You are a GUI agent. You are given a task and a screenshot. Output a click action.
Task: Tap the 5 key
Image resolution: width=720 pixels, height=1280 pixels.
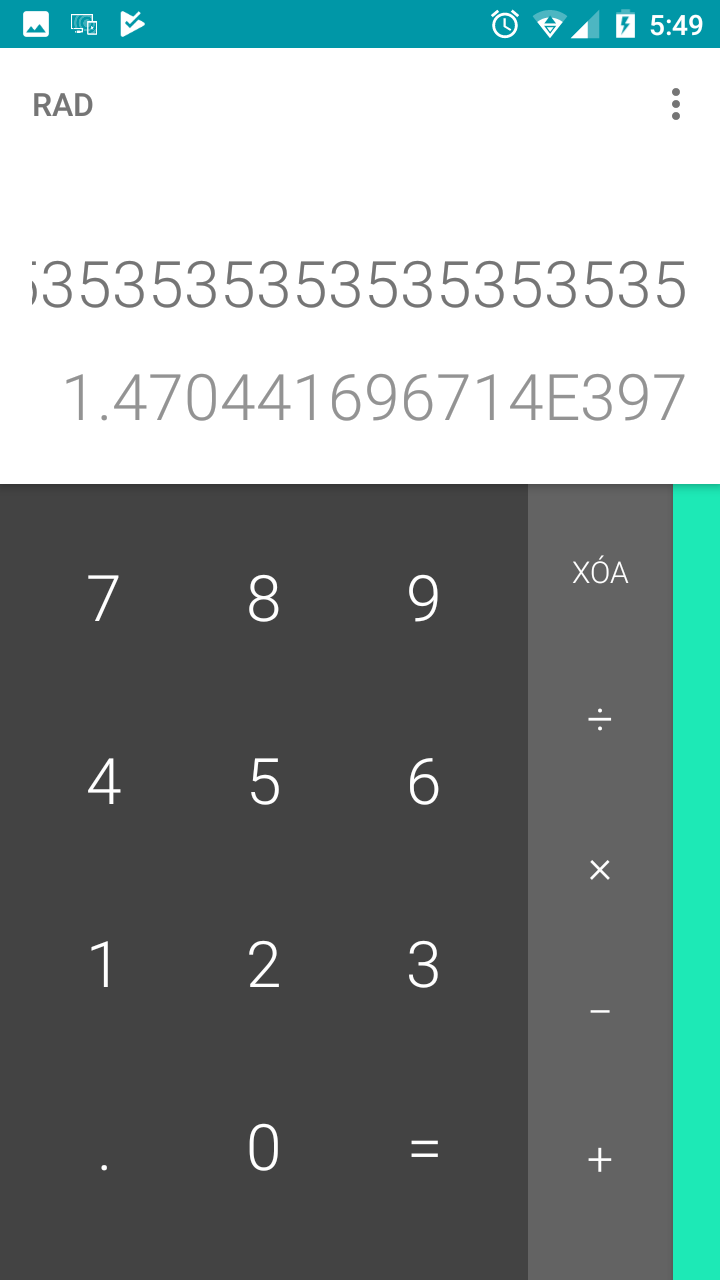coord(264,782)
